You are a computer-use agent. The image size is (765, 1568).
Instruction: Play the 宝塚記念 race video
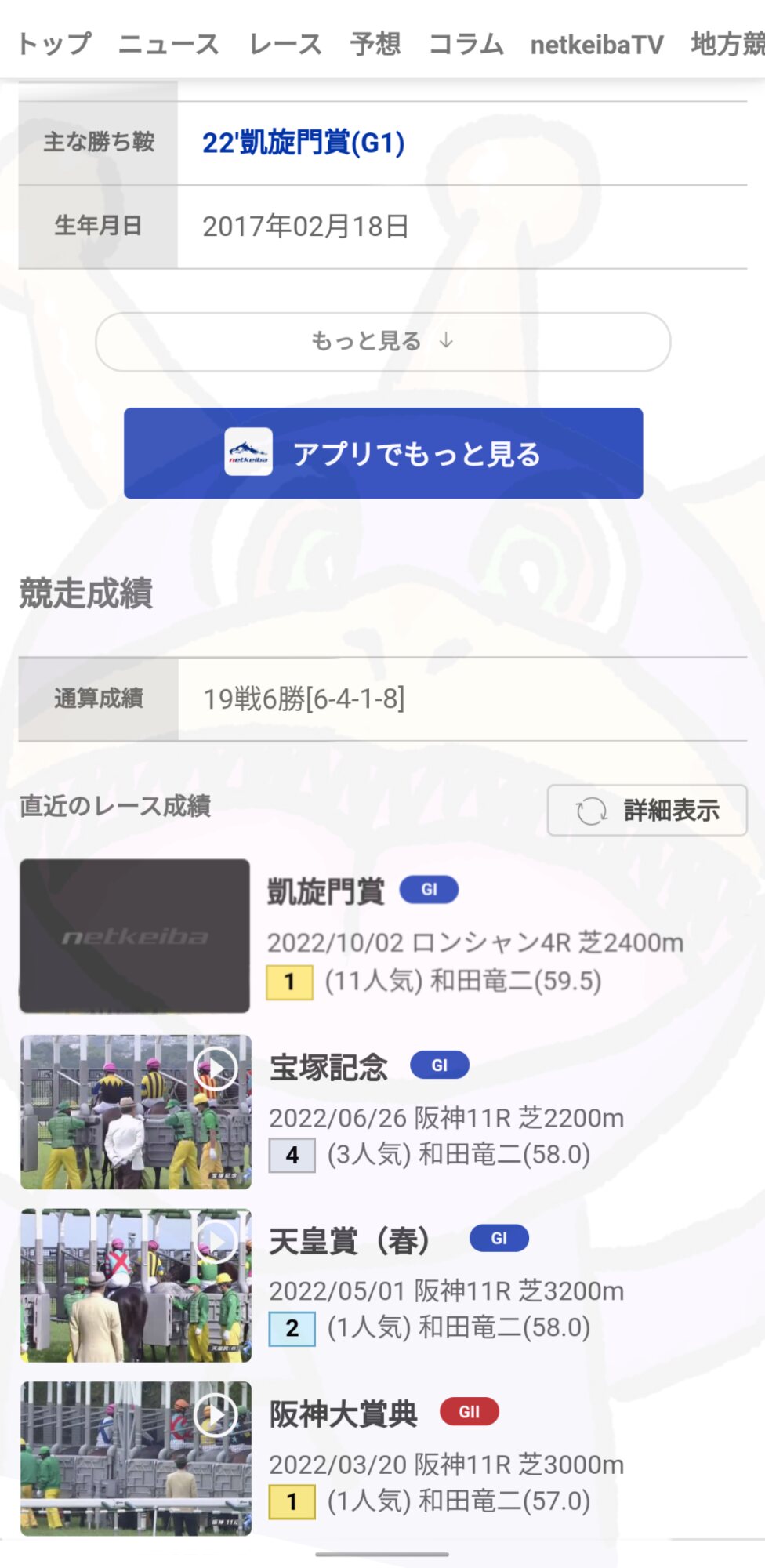coord(136,1112)
